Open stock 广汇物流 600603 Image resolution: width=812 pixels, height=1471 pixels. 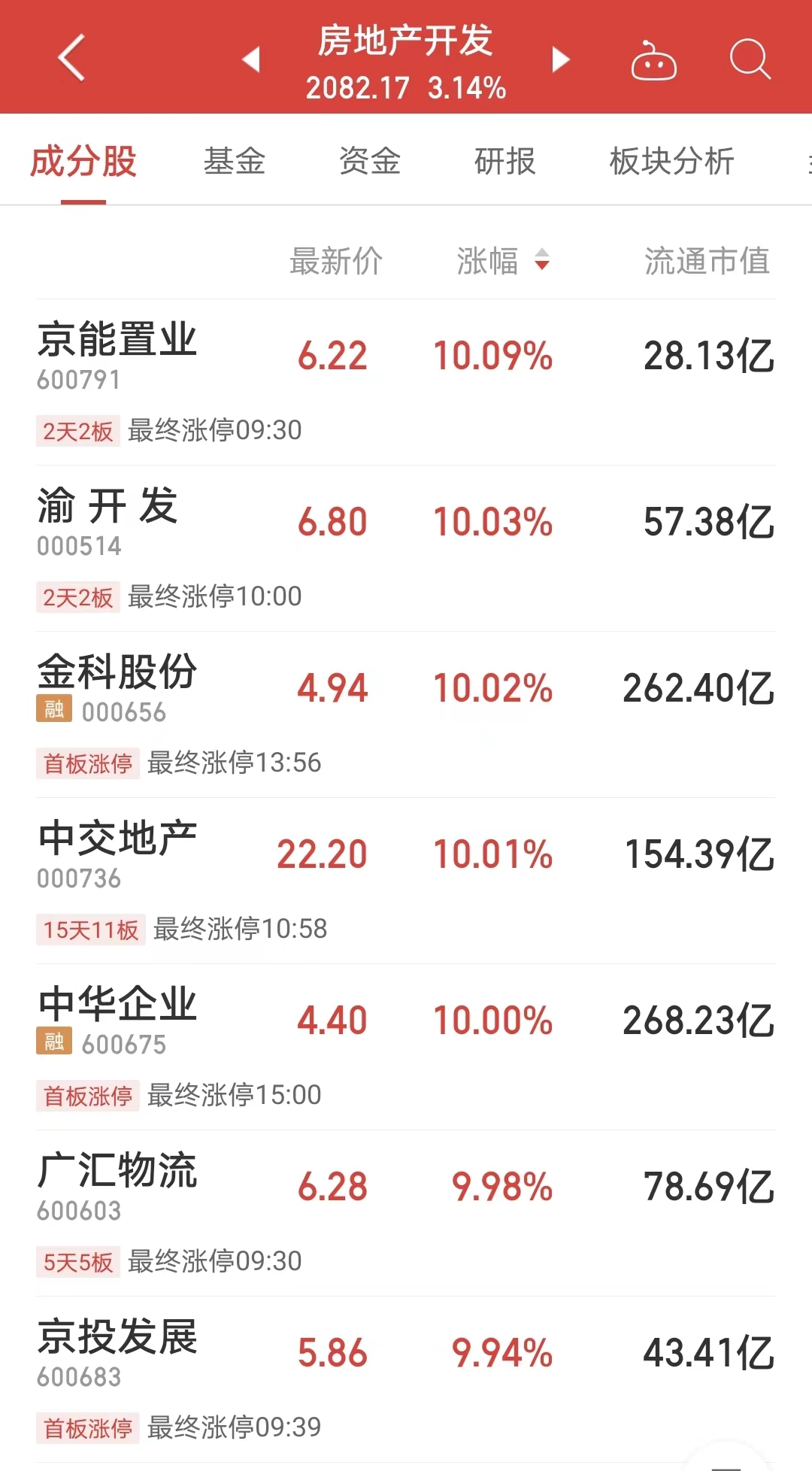coord(117,1185)
